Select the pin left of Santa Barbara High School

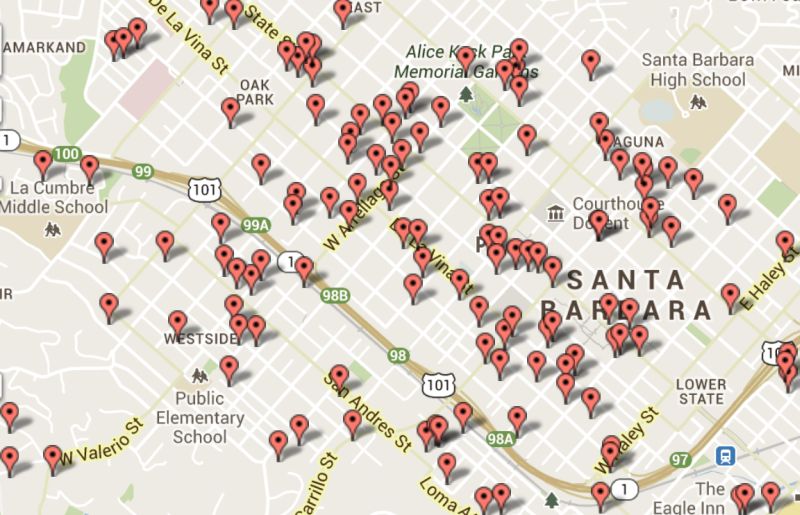[x=591, y=63]
